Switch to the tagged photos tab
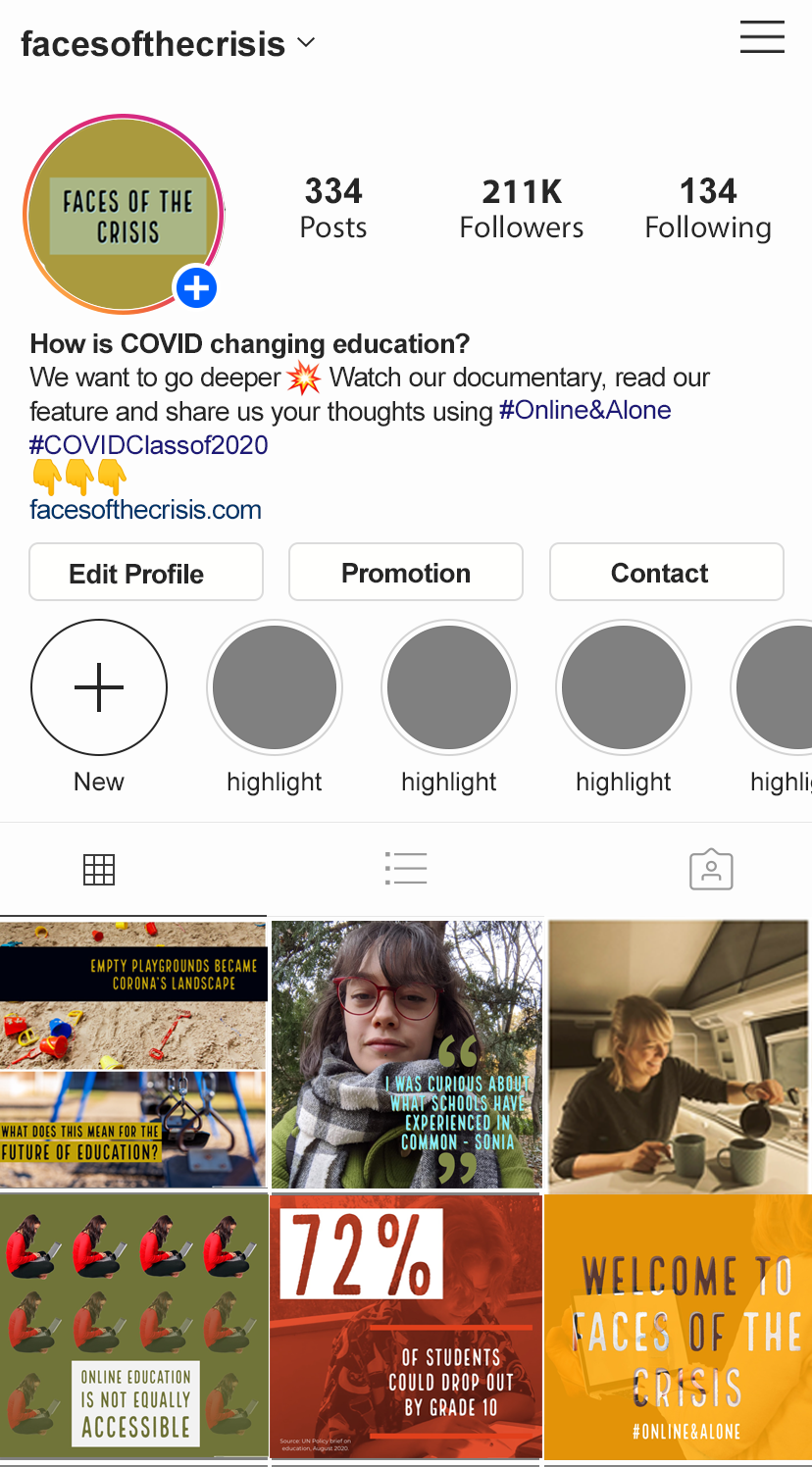812x1467 pixels. (711, 869)
